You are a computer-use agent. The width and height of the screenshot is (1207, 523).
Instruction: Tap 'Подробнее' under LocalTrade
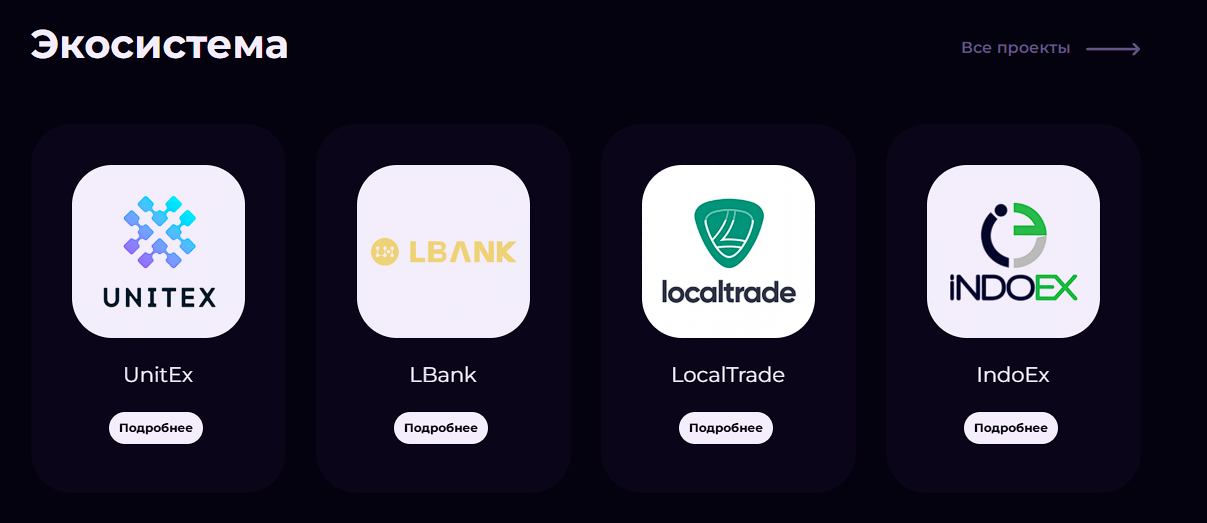(x=726, y=428)
